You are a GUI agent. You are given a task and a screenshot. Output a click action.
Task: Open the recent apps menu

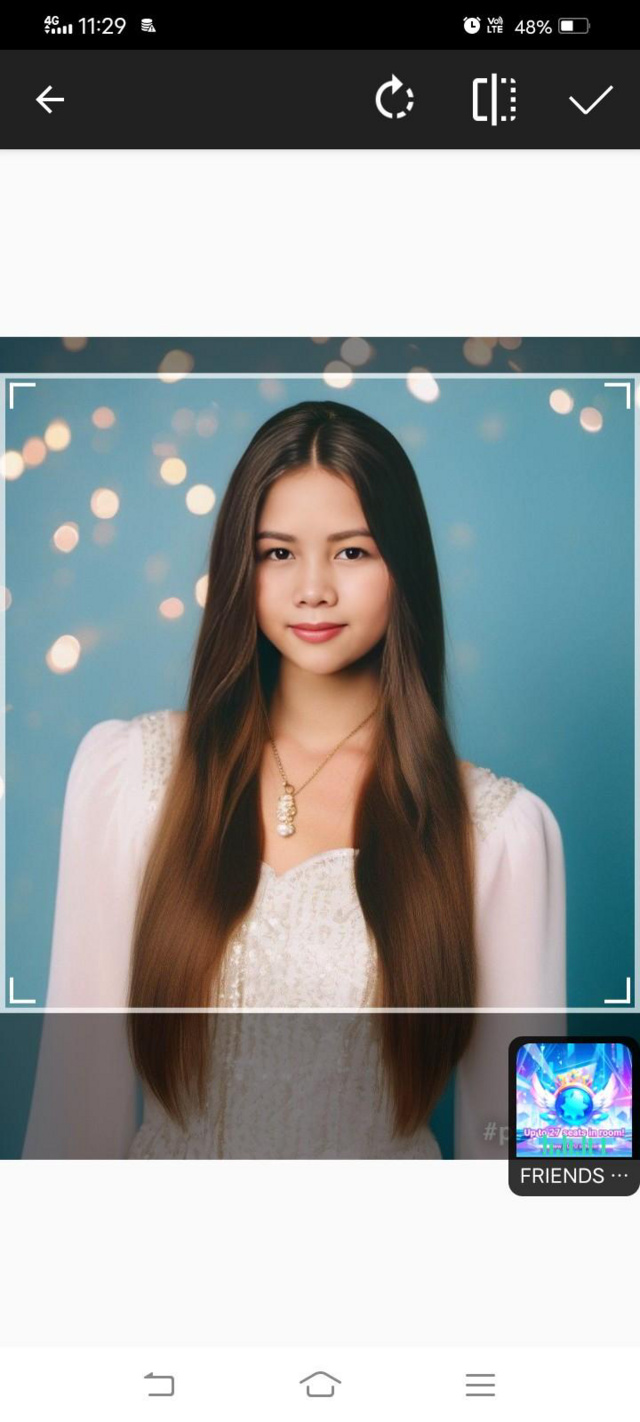480,1384
